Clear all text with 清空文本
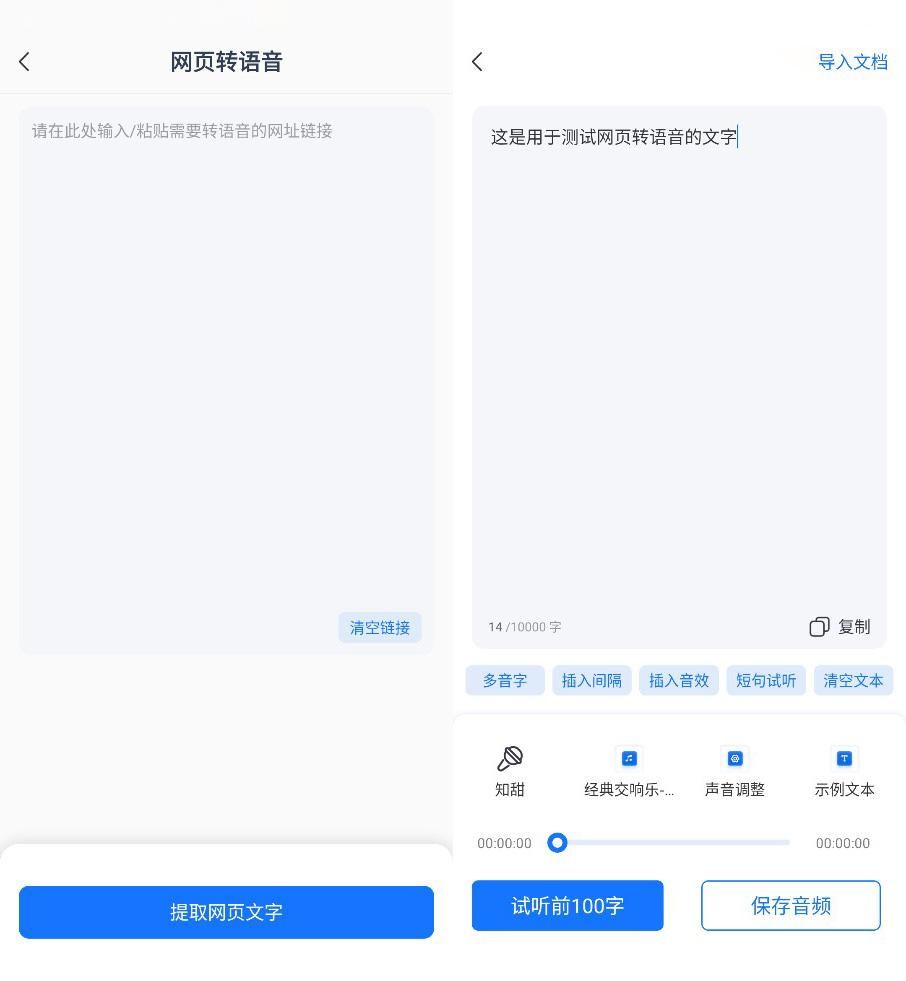Screen dimensions: 906x981 pyautogui.click(x=853, y=681)
